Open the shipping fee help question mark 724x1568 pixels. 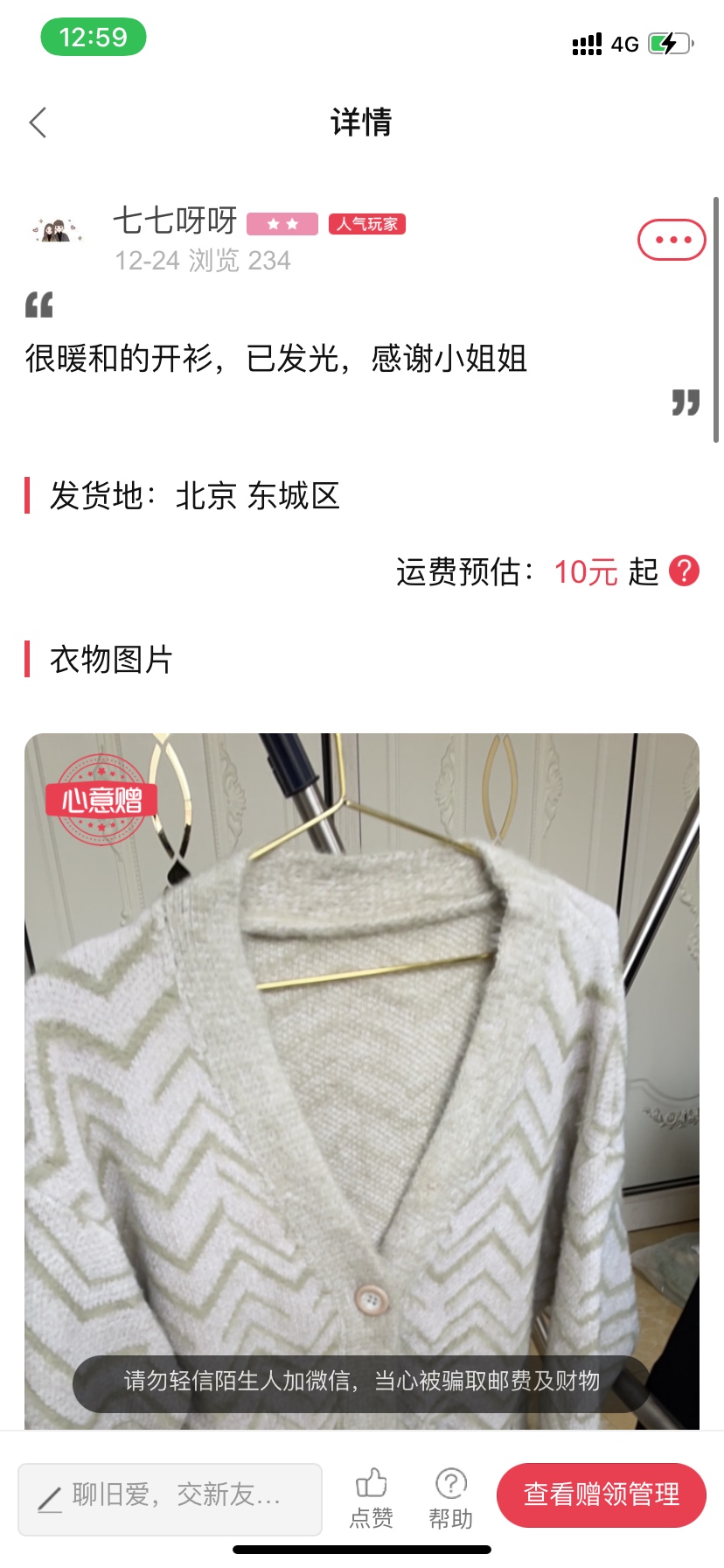tap(684, 571)
